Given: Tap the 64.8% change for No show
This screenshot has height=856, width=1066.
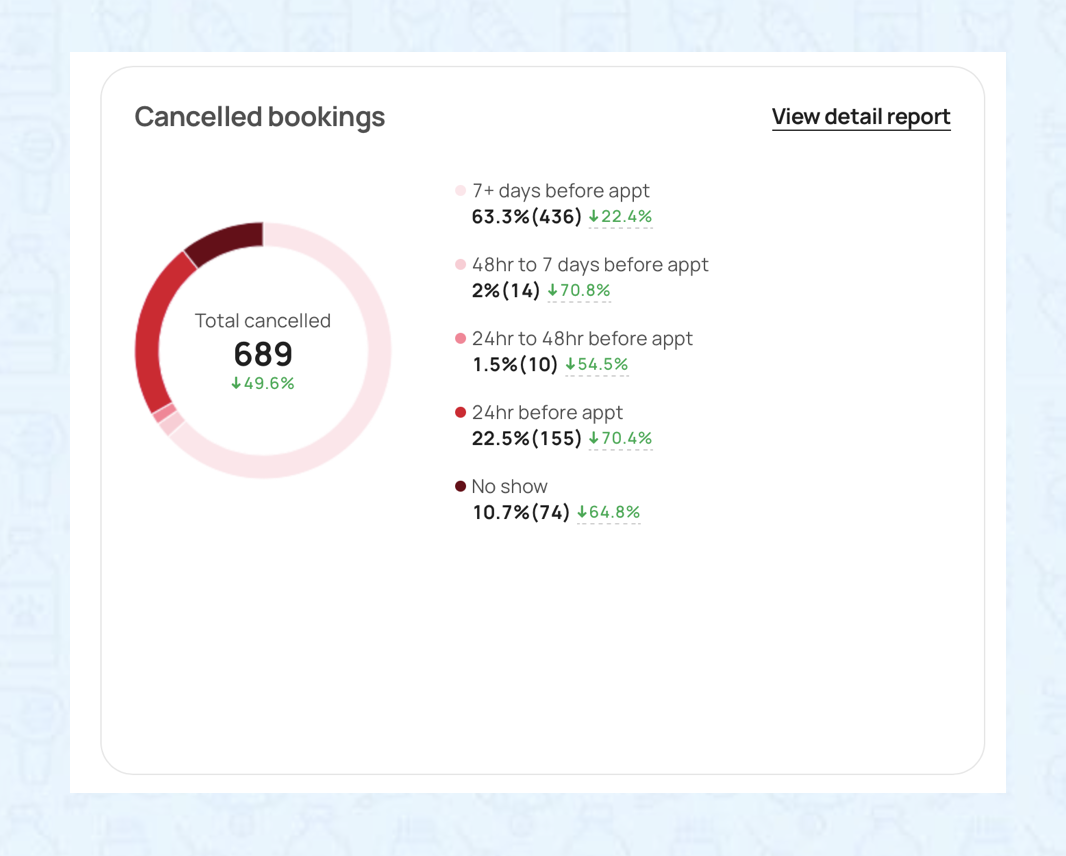Looking at the screenshot, I should (x=608, y=513).
